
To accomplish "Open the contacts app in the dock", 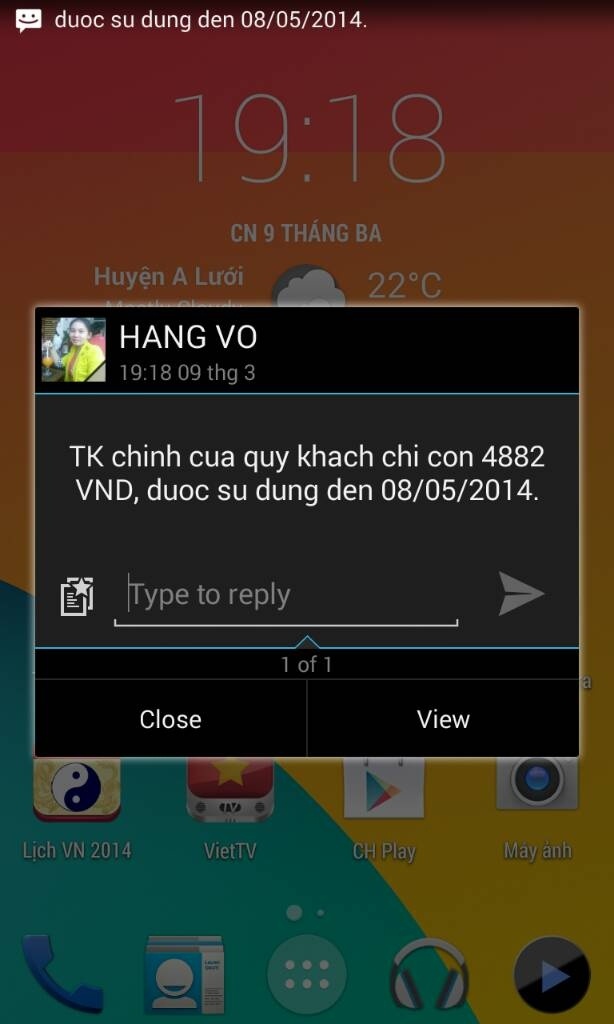I will 184,974.
